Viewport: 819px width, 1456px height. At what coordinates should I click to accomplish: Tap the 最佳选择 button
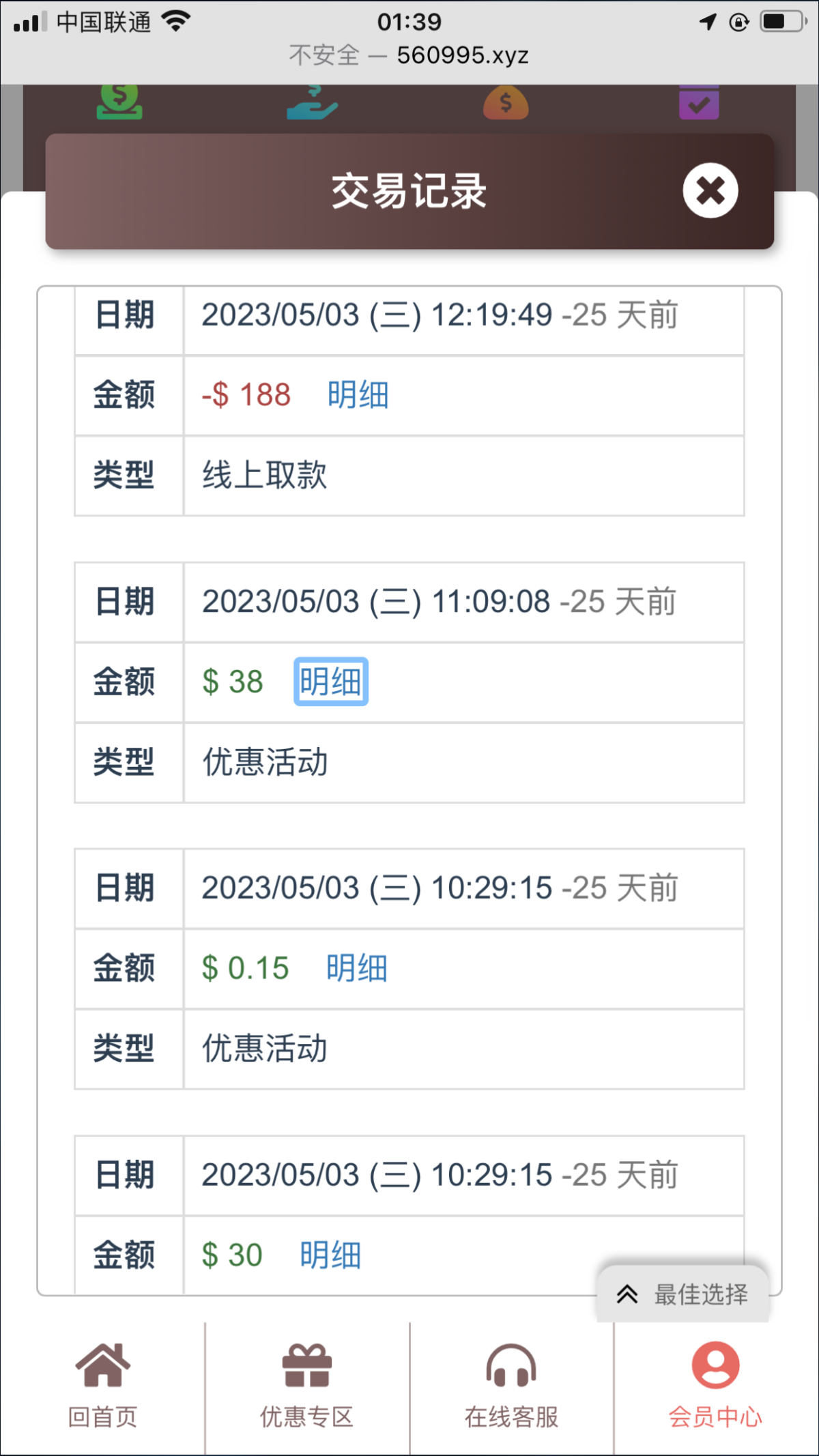pyautogui.click(x=683, y=1294)
